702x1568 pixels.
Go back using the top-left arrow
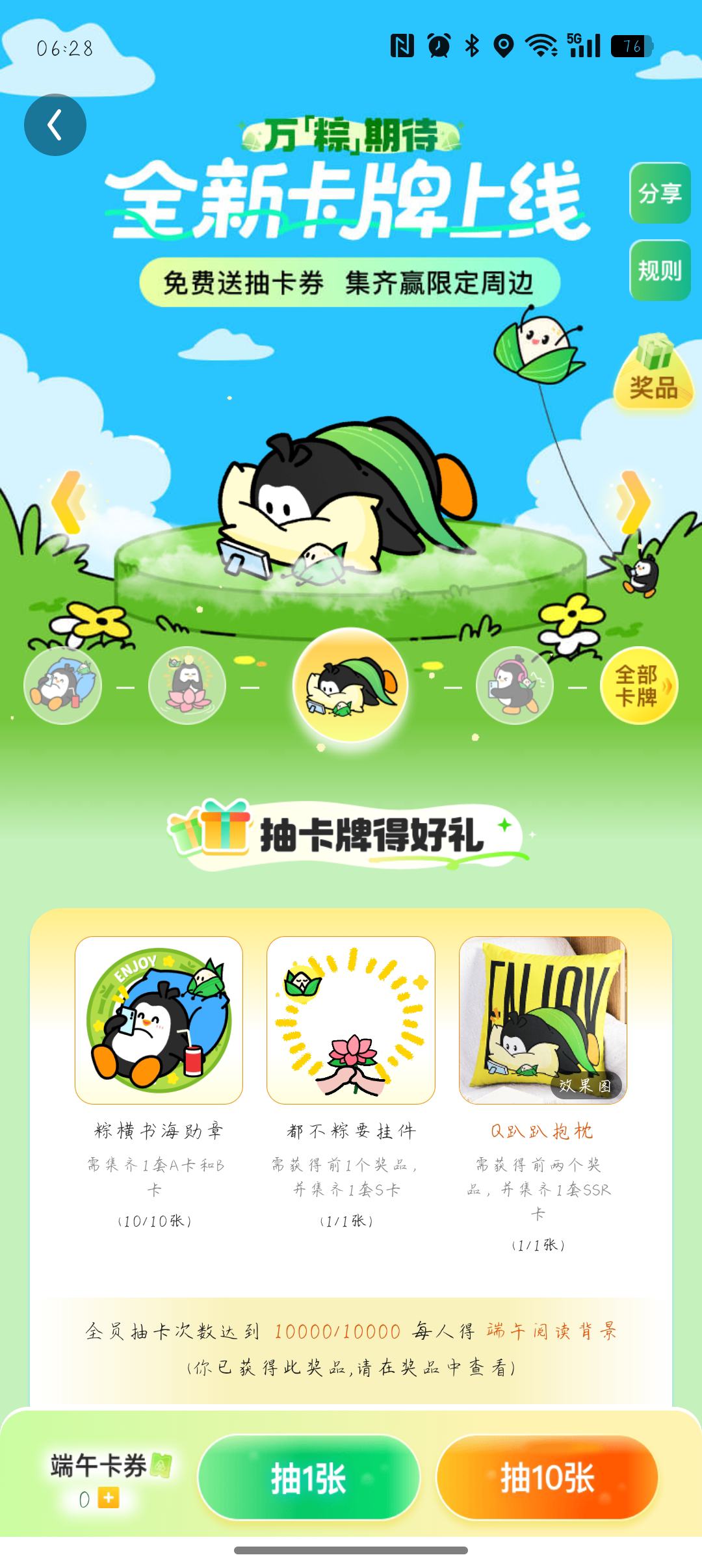coord(55,125)
